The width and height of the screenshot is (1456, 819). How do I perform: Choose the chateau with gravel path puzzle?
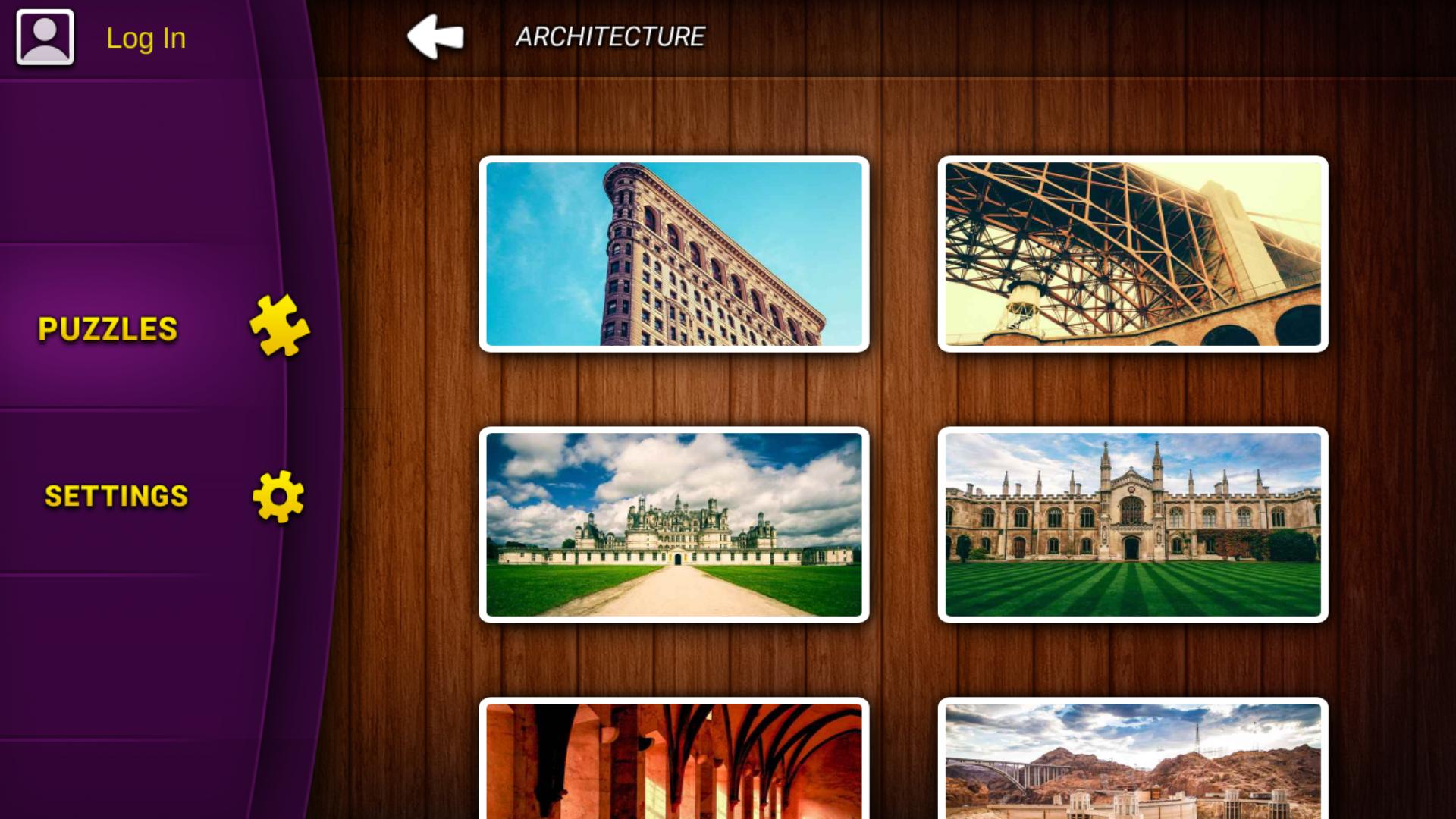[673, 525]
